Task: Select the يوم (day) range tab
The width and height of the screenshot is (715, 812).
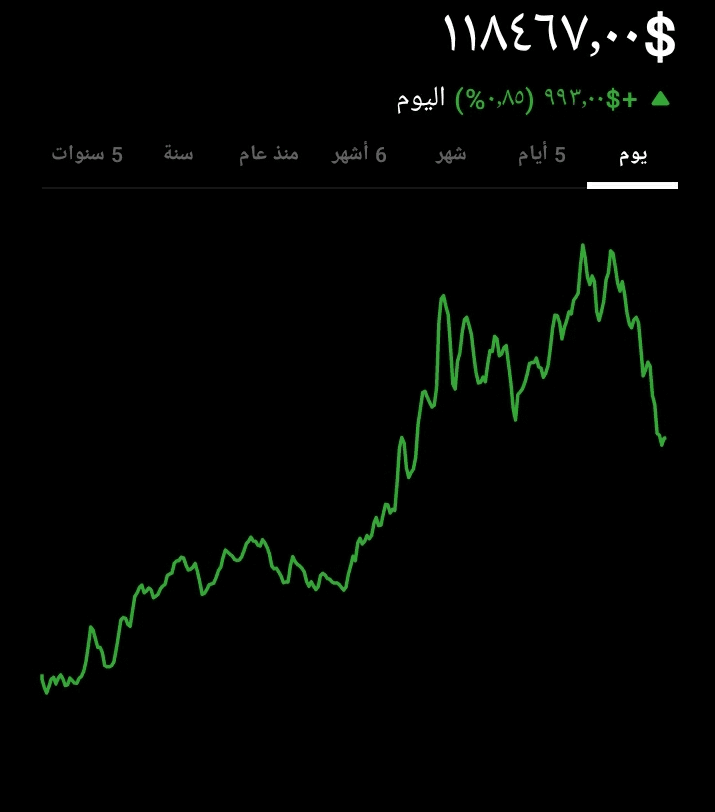Action: click(x=632, y=155)
